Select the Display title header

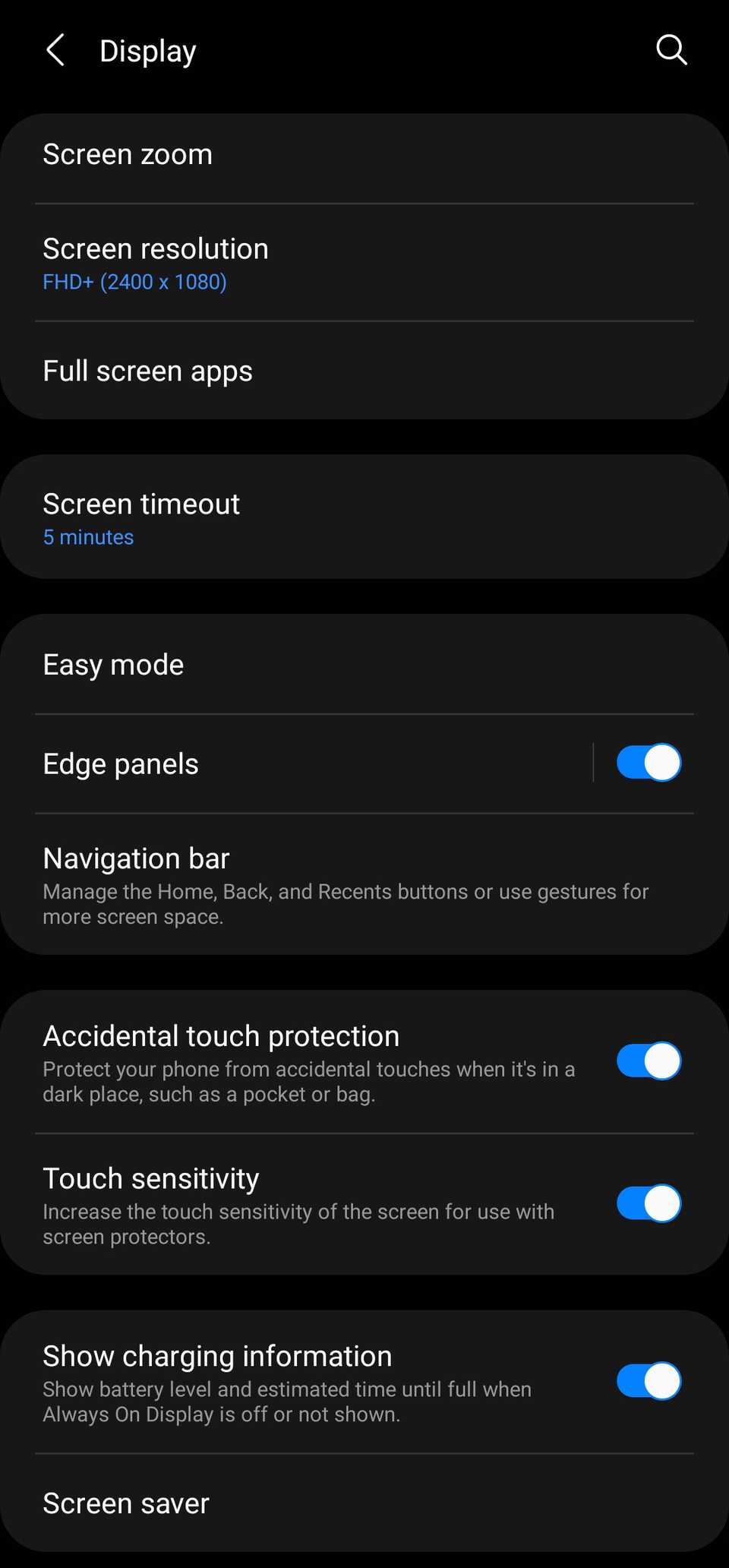(x=147, y=50)
